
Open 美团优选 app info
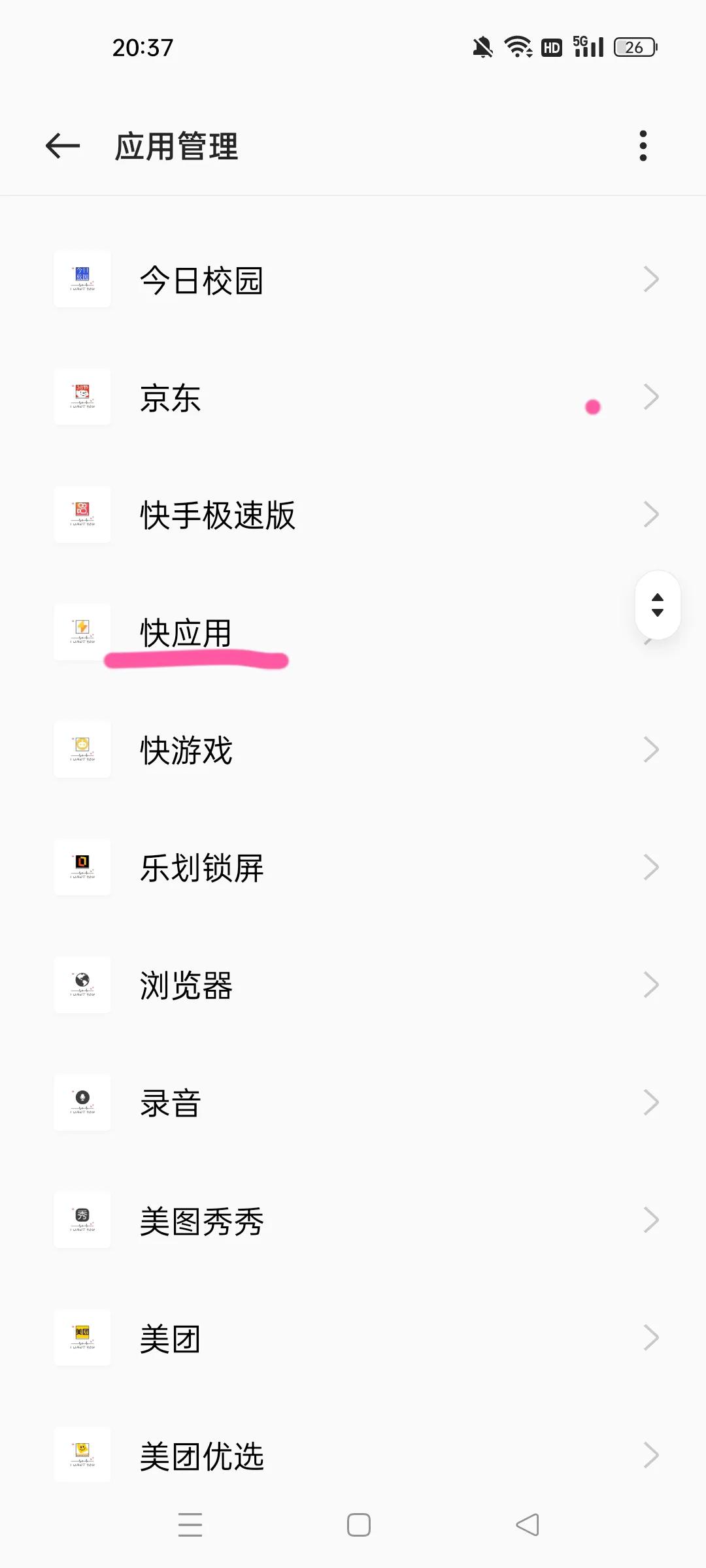tap(353, 1456)
